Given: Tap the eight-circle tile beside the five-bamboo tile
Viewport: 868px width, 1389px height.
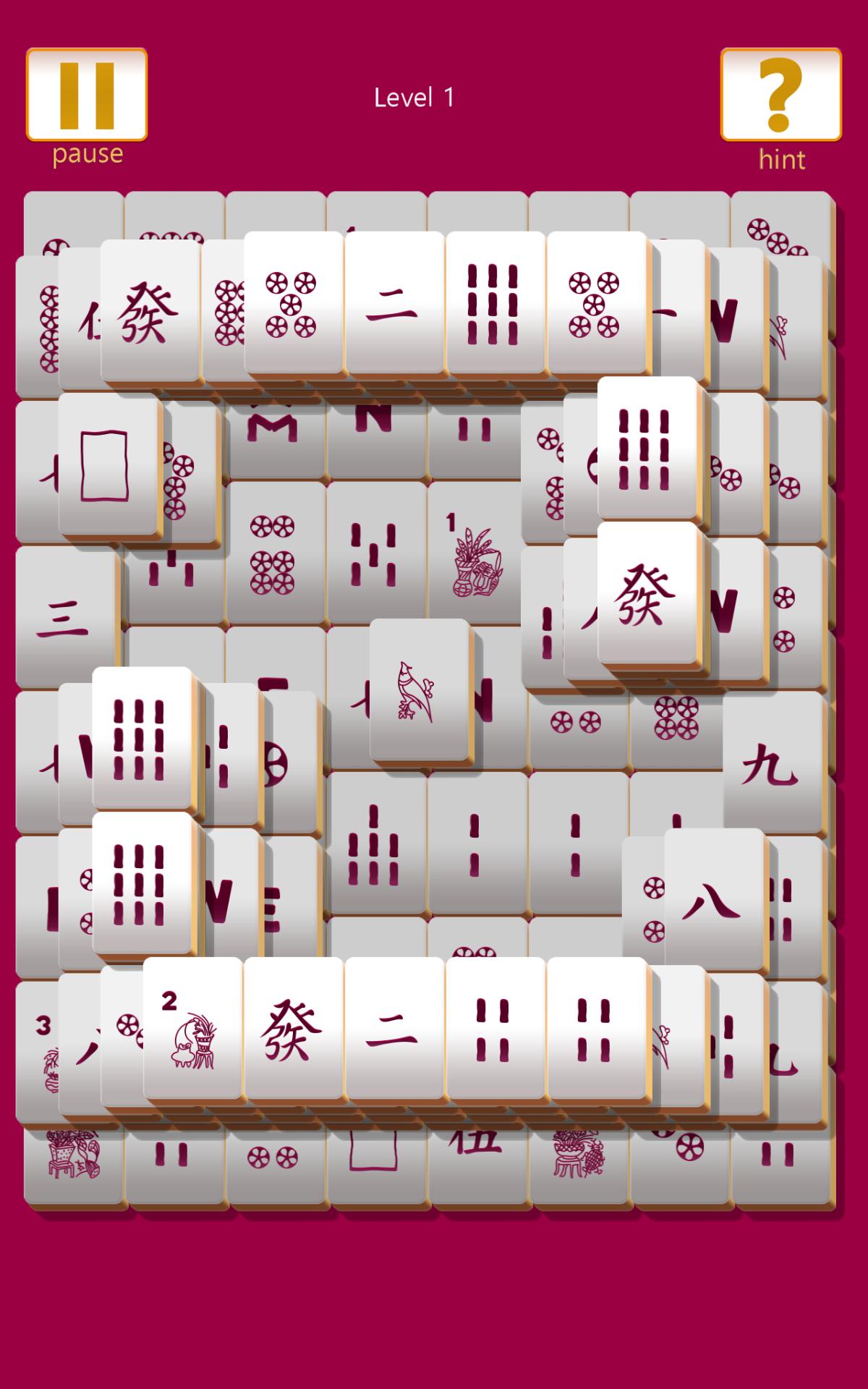Looking at the screenshot, I should [273, 553].
